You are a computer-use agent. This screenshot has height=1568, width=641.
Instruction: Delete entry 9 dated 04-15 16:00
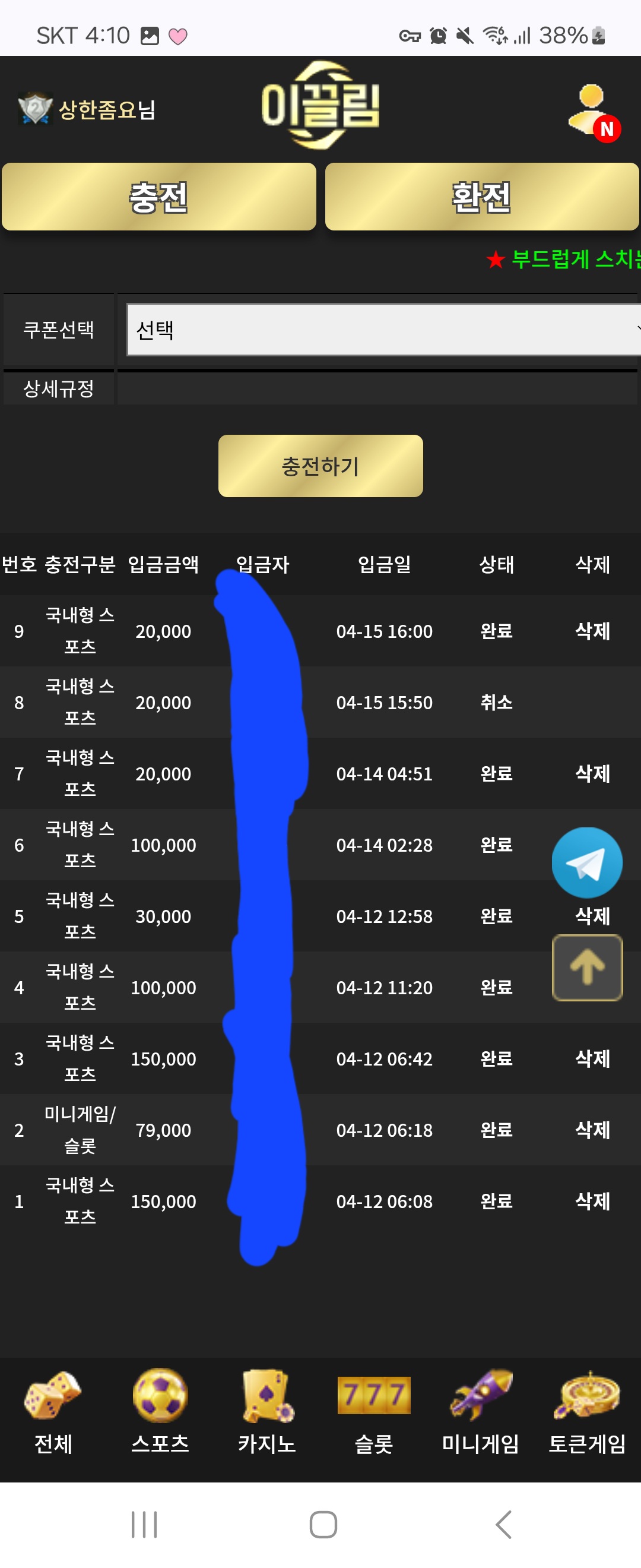(592, 631)
